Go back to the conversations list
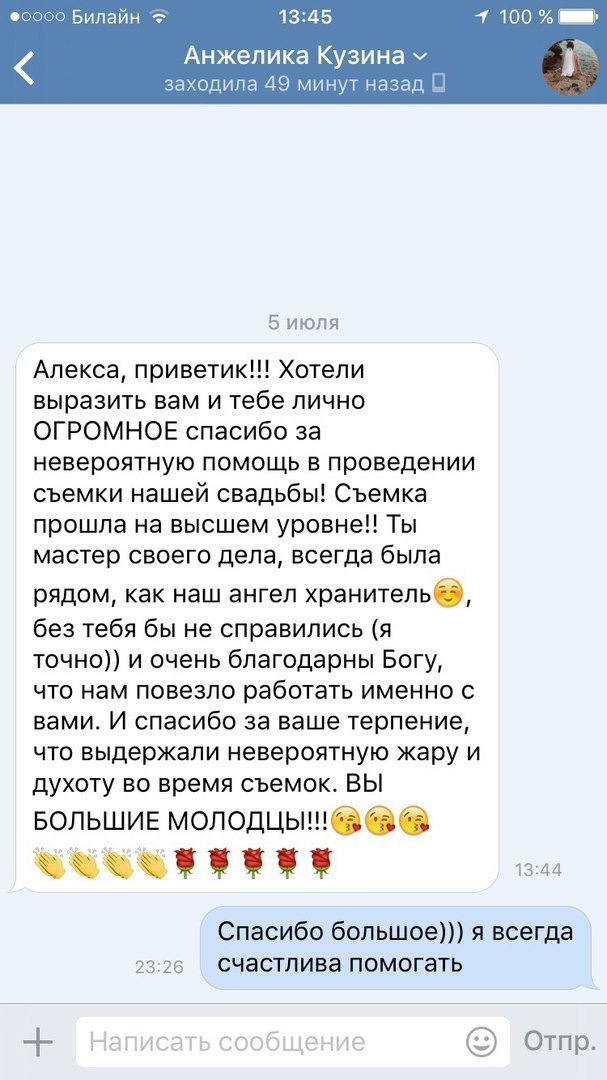Image resolution: width=607 pixels, height=1080 pixels. pyautogui.click(x=25, y=68)
